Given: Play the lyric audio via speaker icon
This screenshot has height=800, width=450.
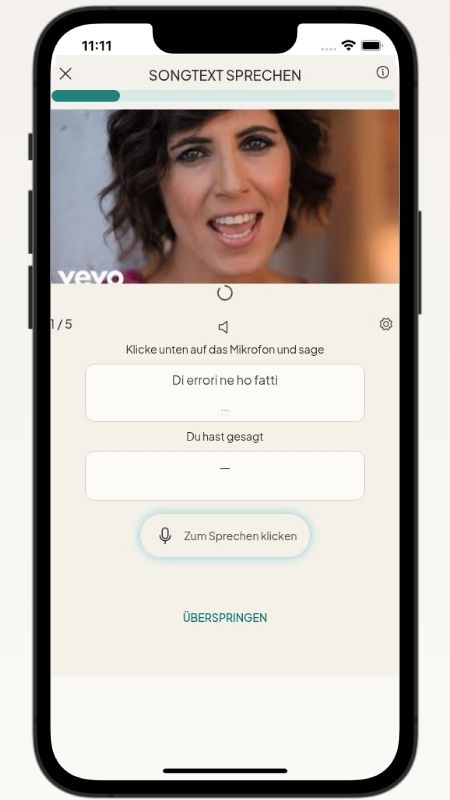Looking at the screenshot, I should point(223,327).
